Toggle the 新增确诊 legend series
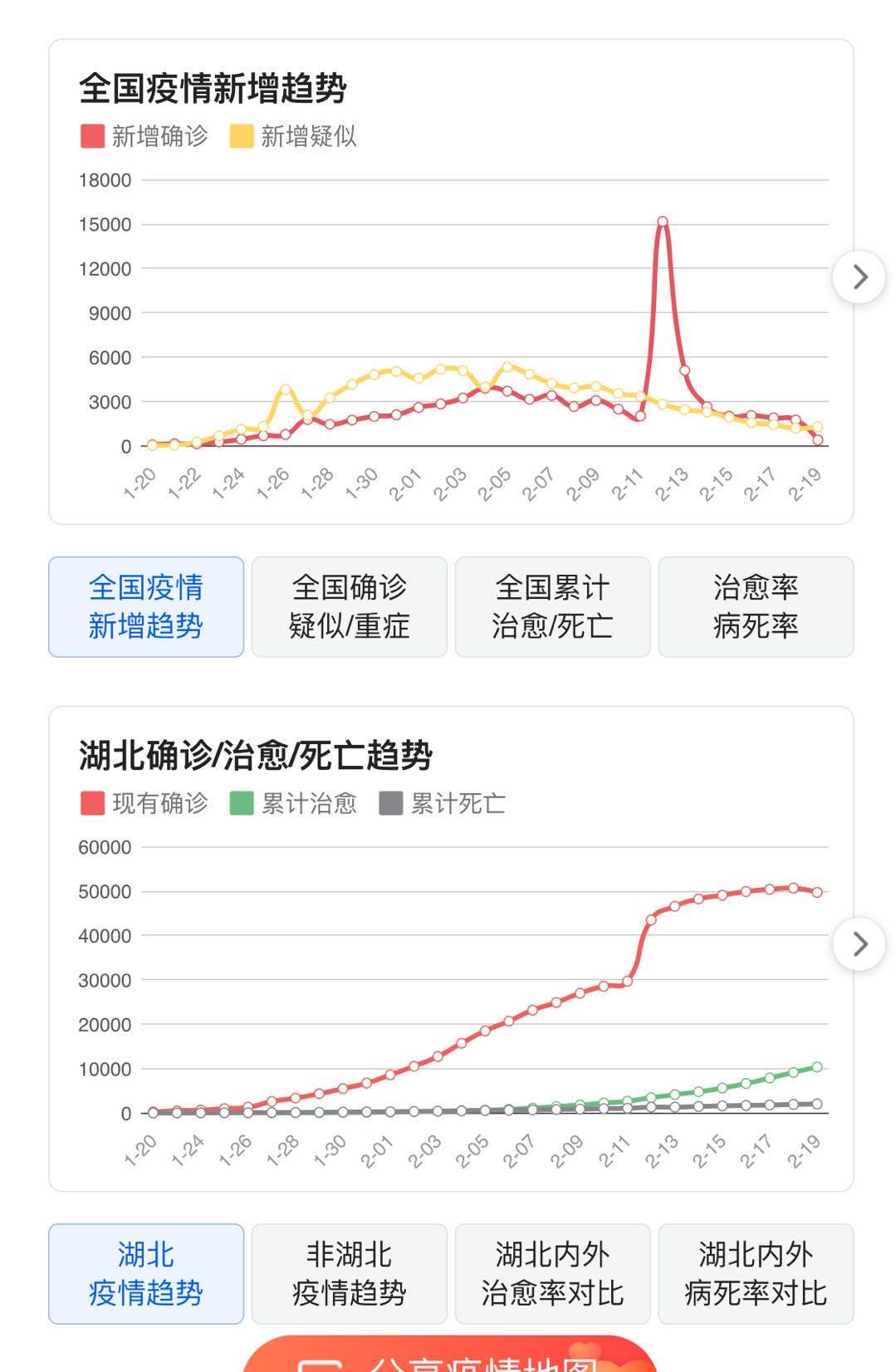 [x=144, y=136]
